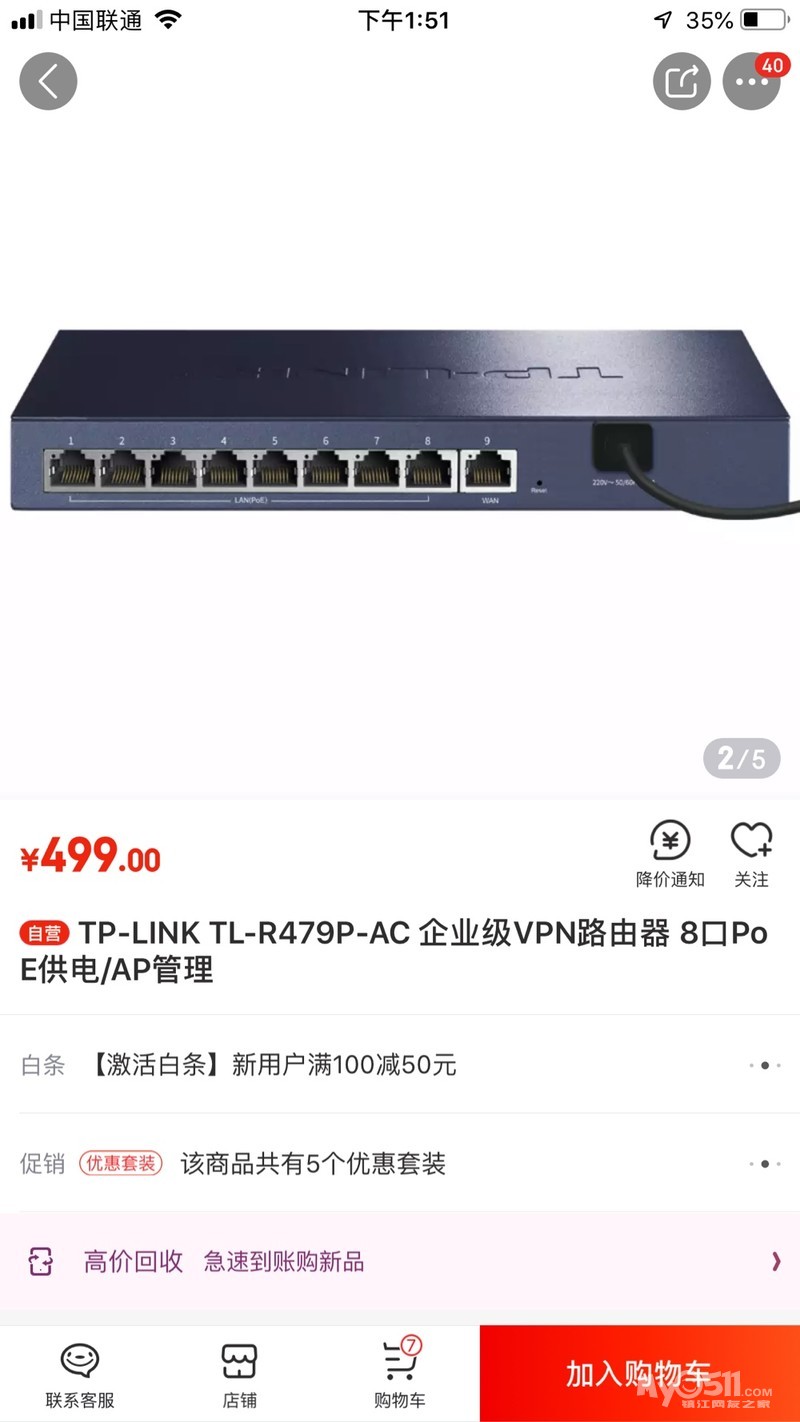
Task: Go back using the top-left arrow
Action: click(x=48, y=81)
